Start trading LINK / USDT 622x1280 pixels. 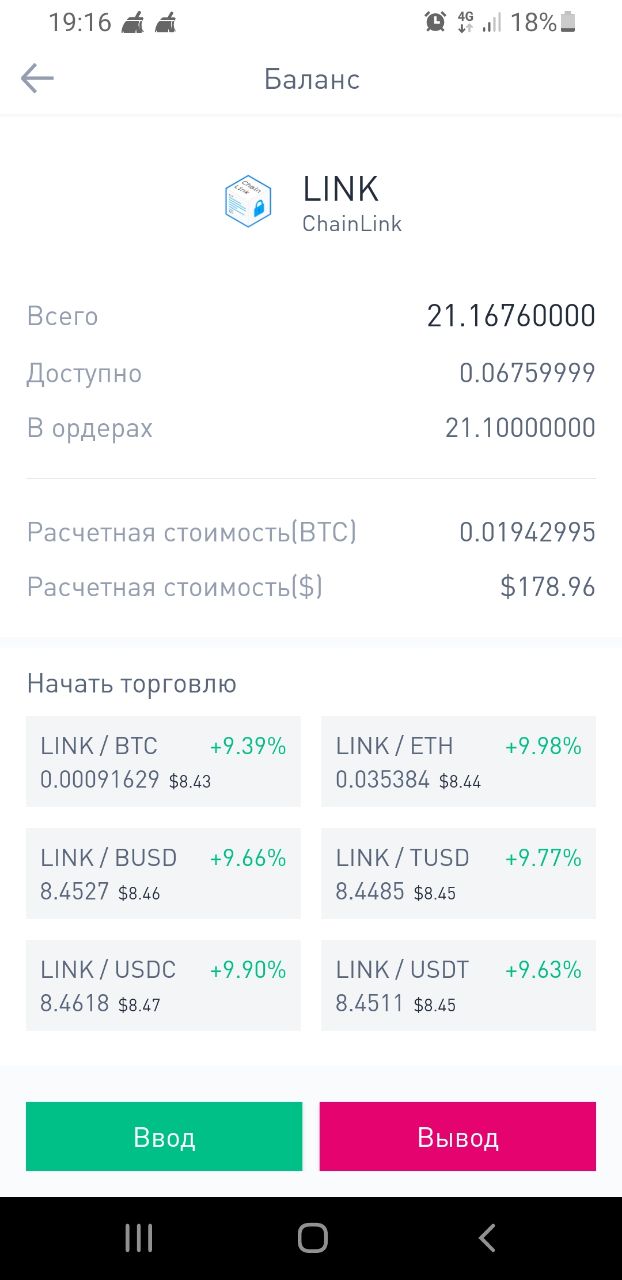(x=458, y=985)
